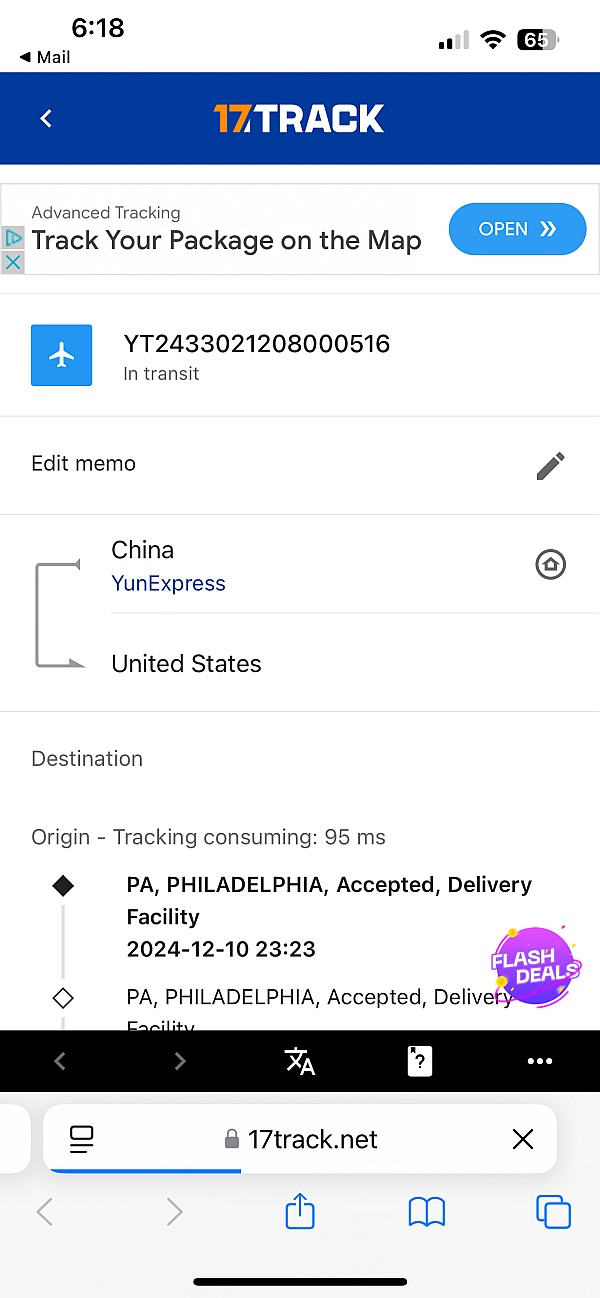Open the three-dot more menu
600x1298 pixels.
540,1061
